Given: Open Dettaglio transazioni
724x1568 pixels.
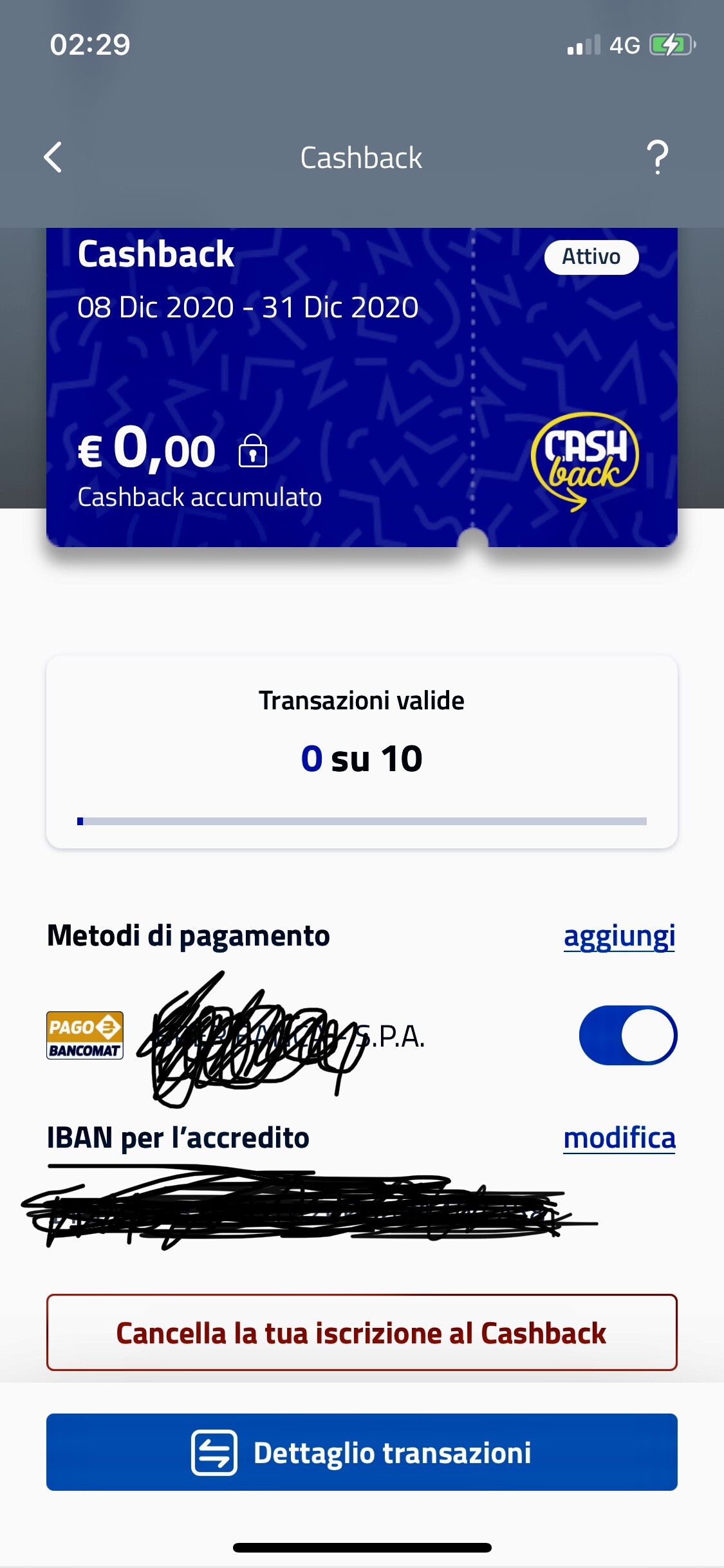Looking at the screenshot, I should click(x=362, y=1452).
